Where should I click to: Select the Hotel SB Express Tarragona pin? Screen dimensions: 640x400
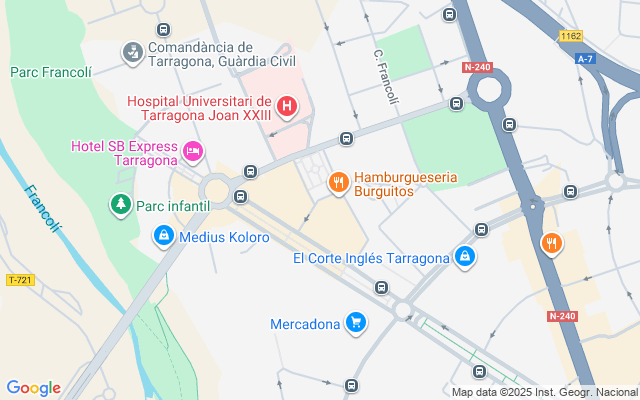[x=193, y=153]
